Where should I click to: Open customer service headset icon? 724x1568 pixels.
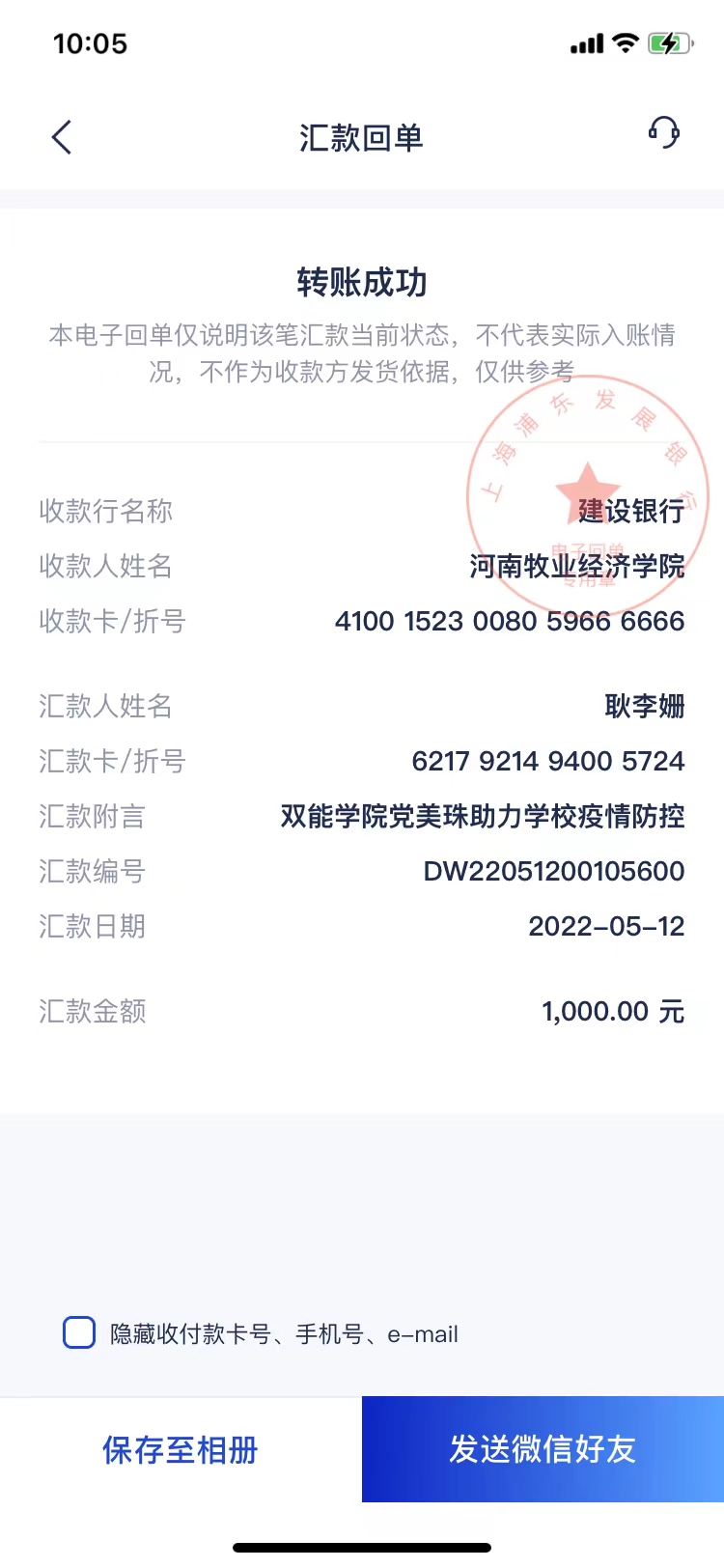click(x=664, y=133)
